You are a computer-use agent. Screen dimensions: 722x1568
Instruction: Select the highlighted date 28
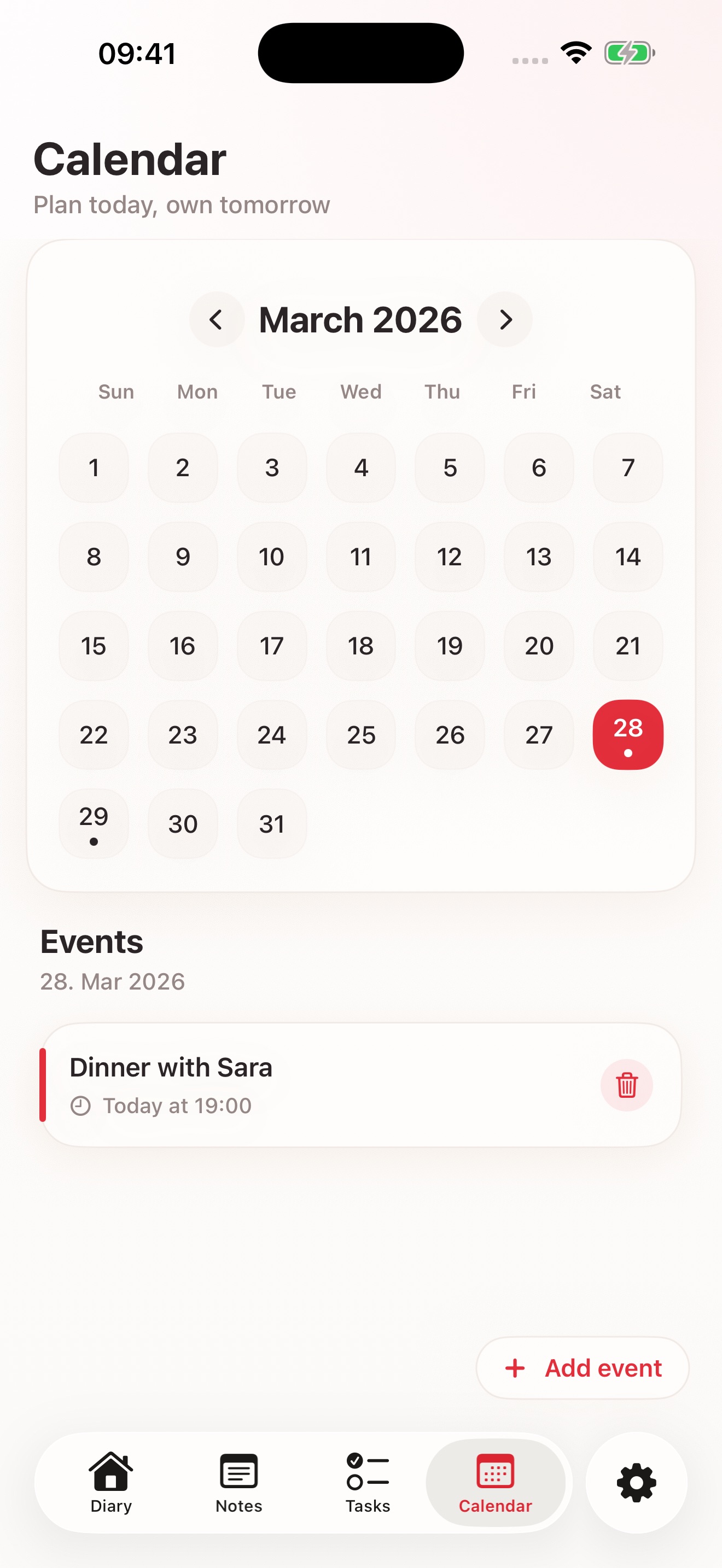click(x=627, y=734)
